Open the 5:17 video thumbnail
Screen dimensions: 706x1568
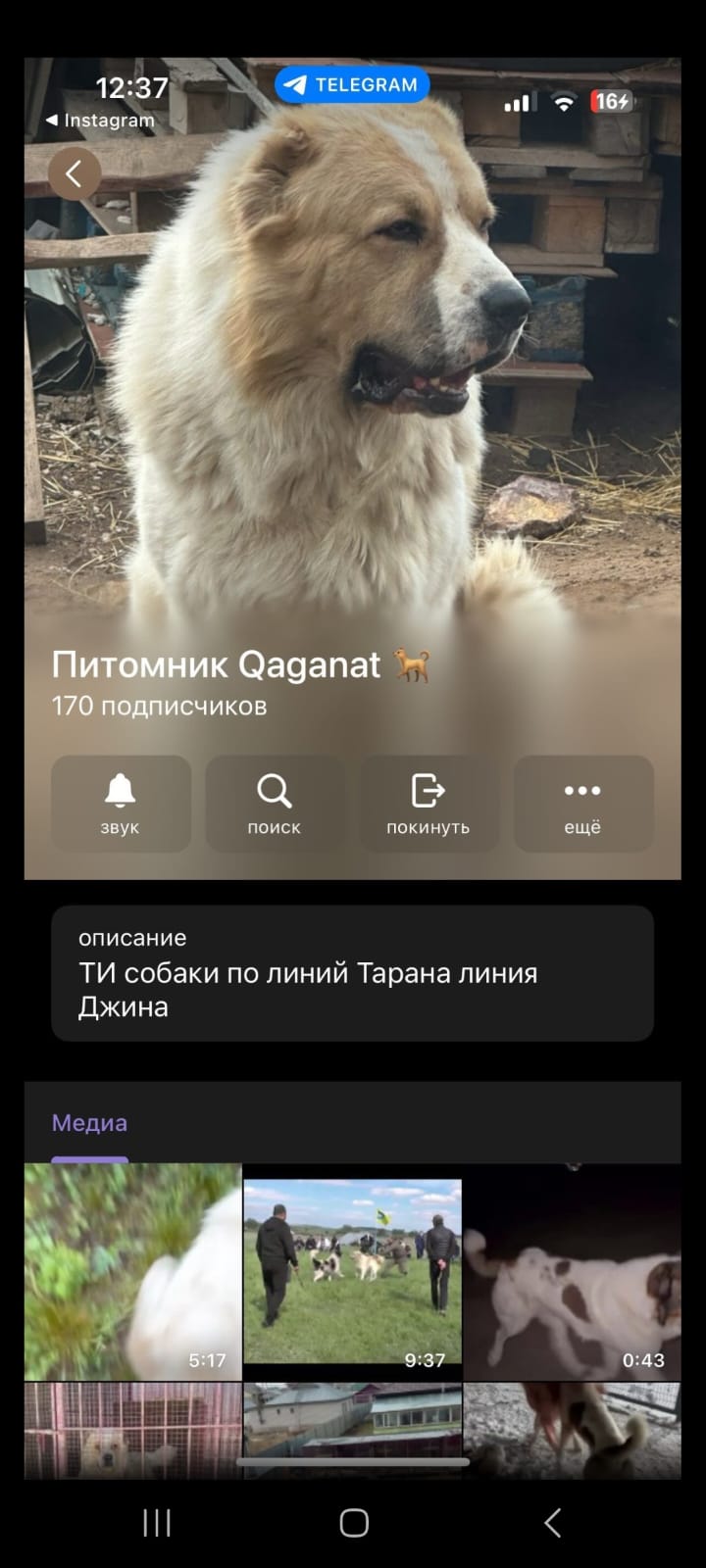133,1271
